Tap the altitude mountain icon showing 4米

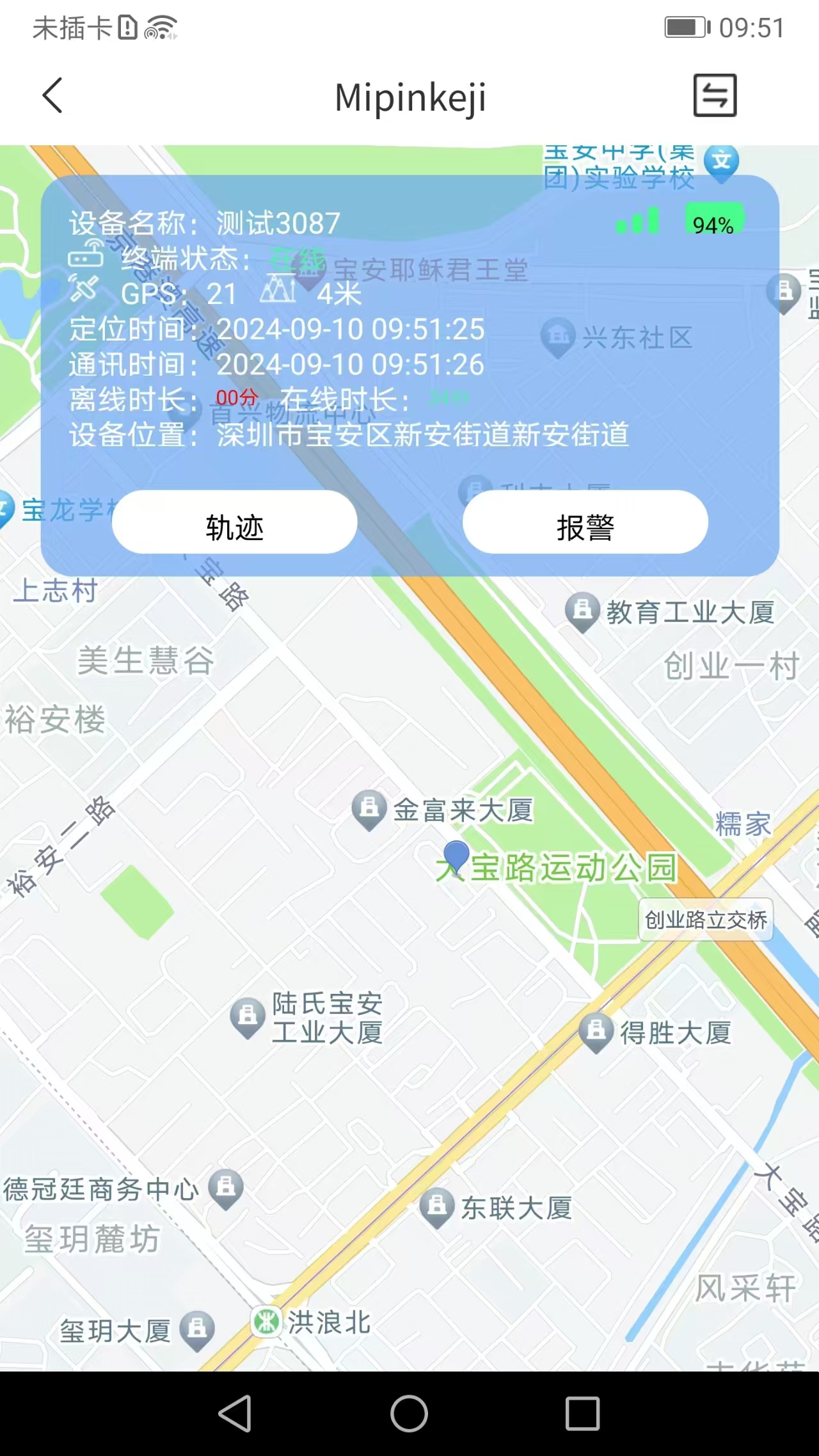pos(279,292)
